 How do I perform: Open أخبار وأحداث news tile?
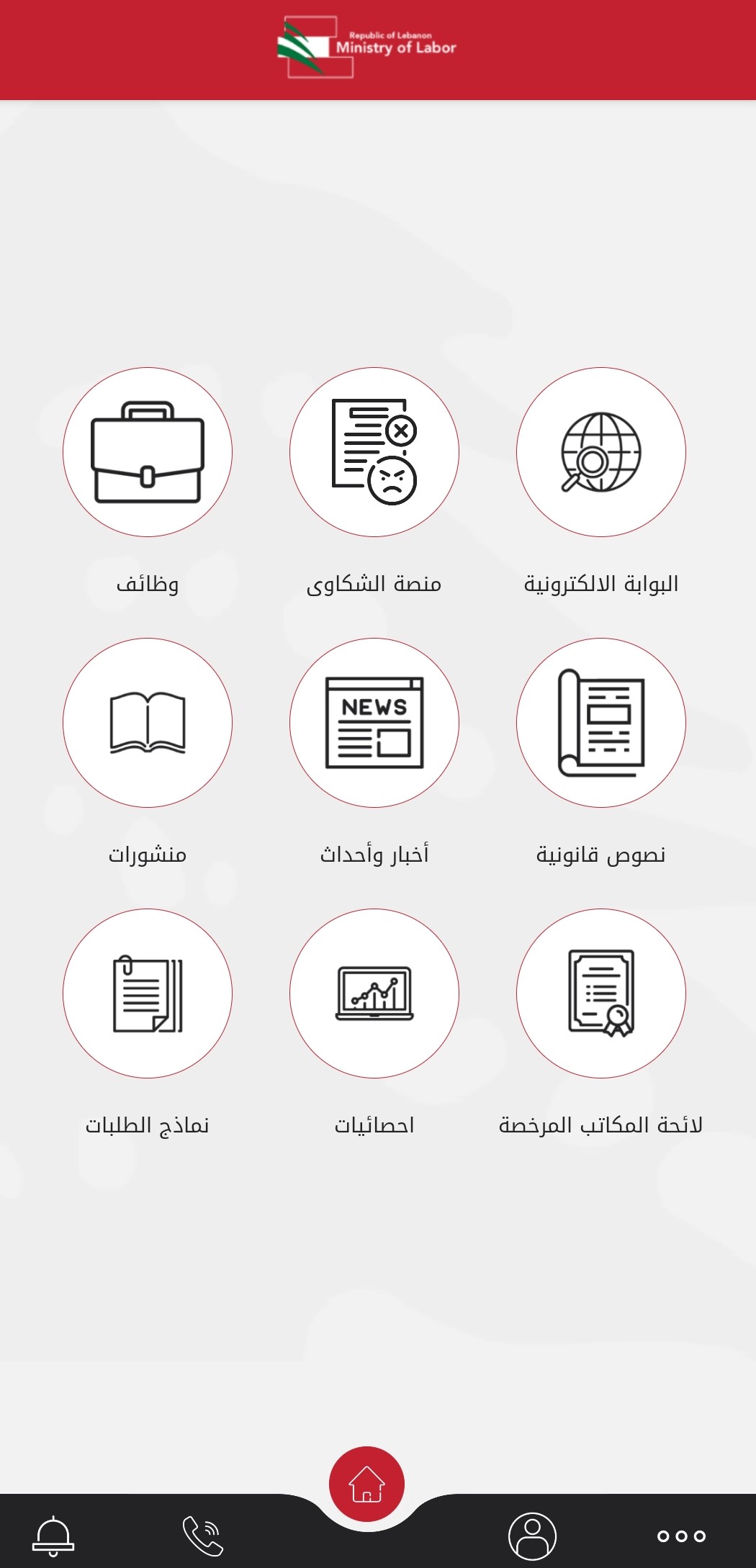pos(374,722)
